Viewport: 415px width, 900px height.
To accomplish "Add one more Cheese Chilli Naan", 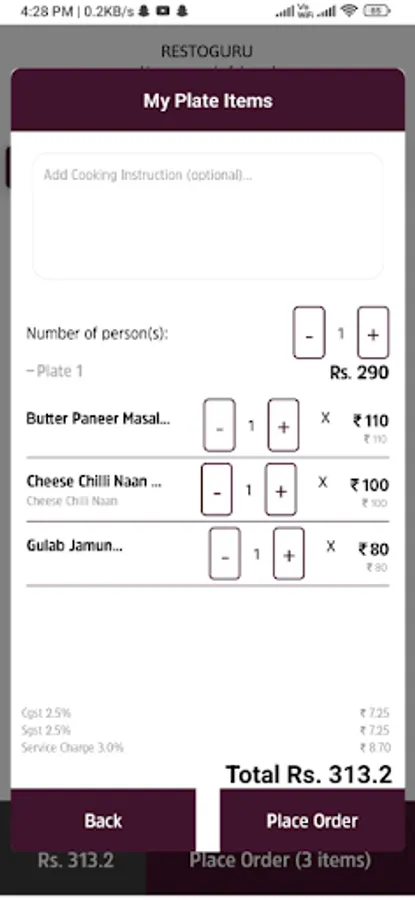I will click(x=281, y=490).
